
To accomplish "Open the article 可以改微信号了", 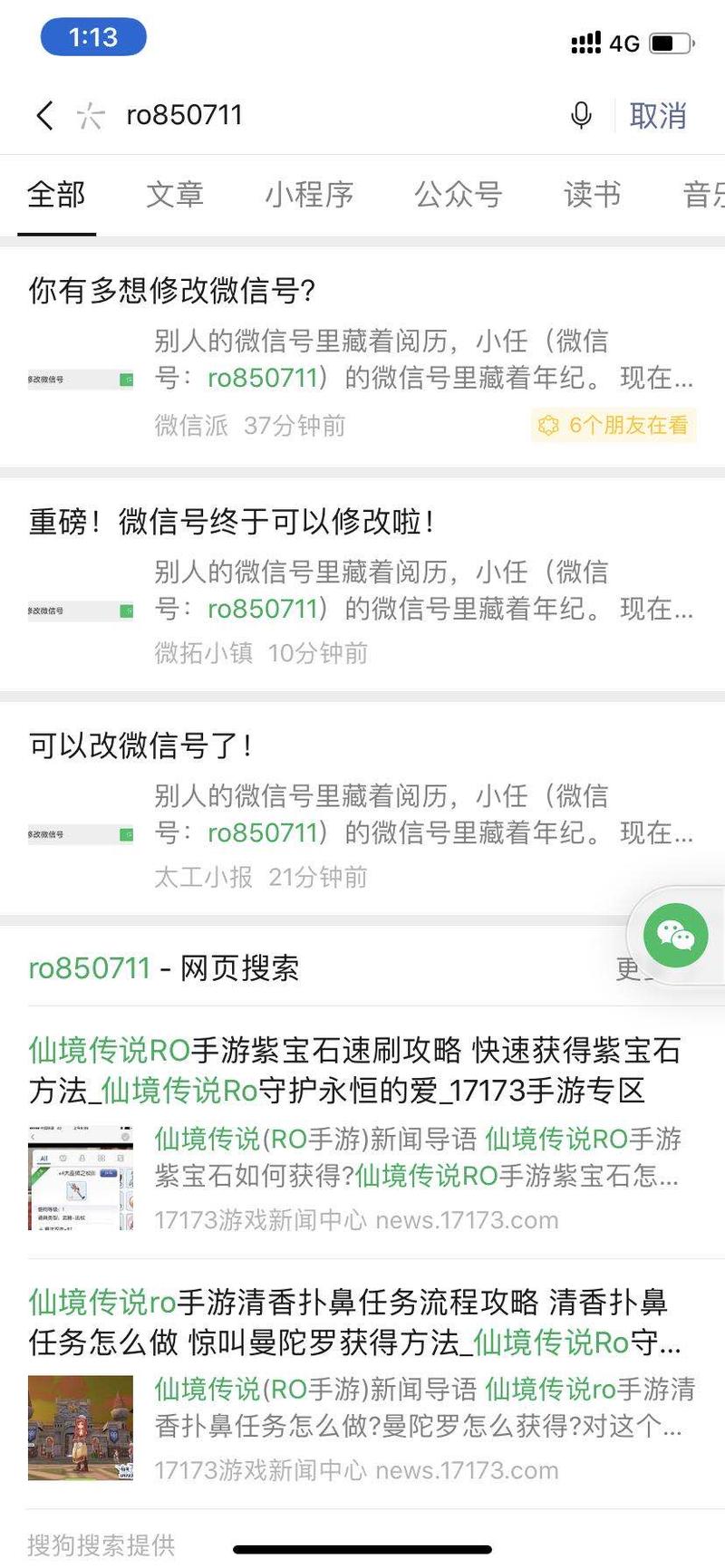I will click(x=141, y=745).
